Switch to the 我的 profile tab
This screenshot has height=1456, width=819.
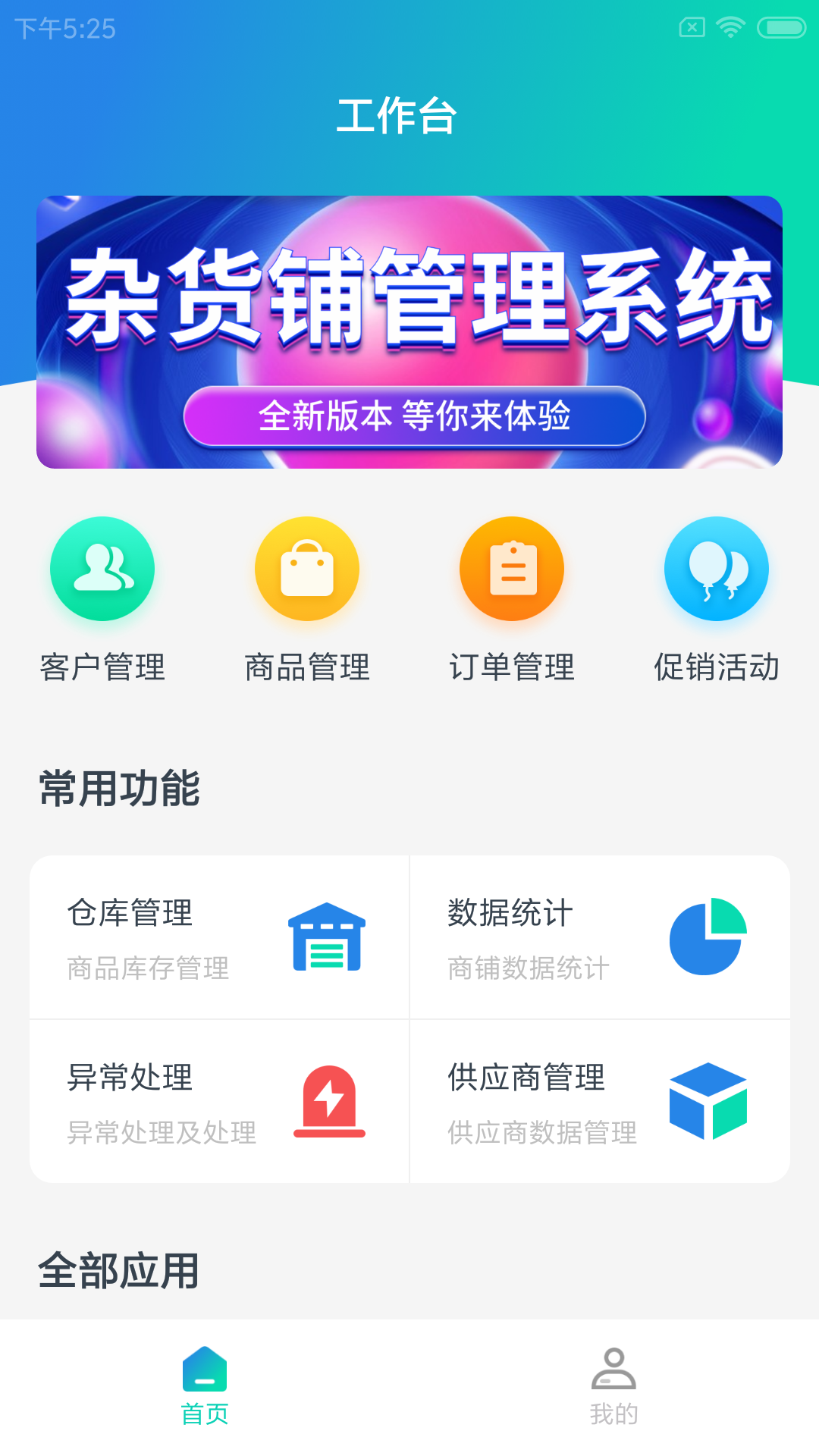point(614,1385)
